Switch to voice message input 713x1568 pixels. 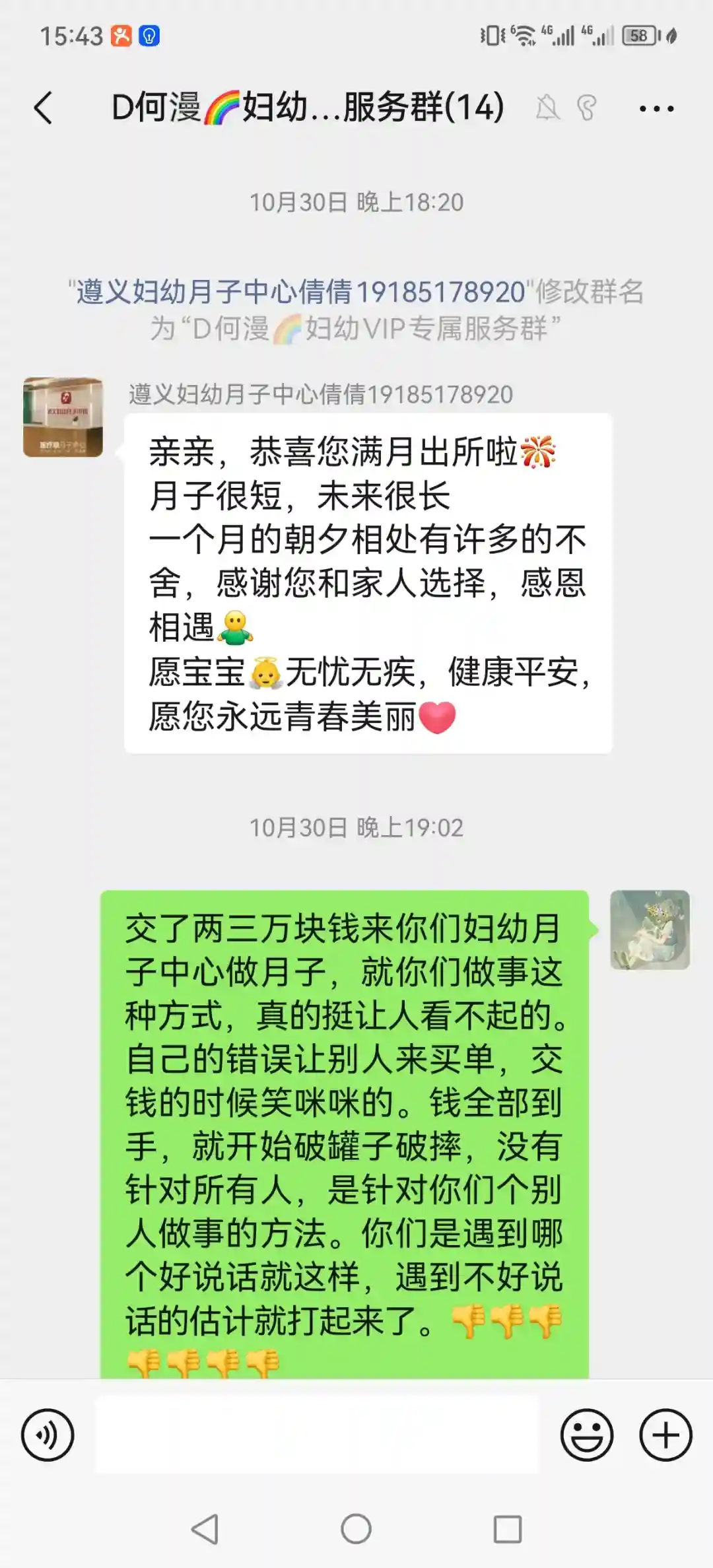tap(48, 1435)
